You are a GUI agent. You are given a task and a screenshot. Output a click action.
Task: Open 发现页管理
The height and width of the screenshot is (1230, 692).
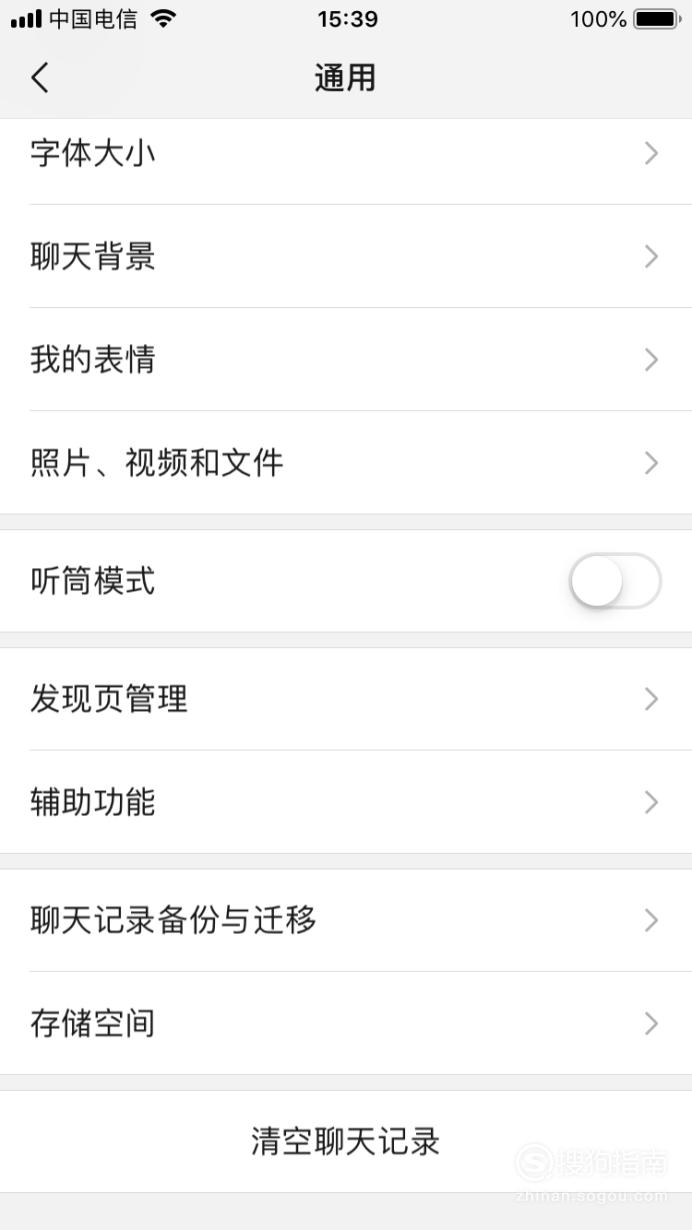point(346,698)
